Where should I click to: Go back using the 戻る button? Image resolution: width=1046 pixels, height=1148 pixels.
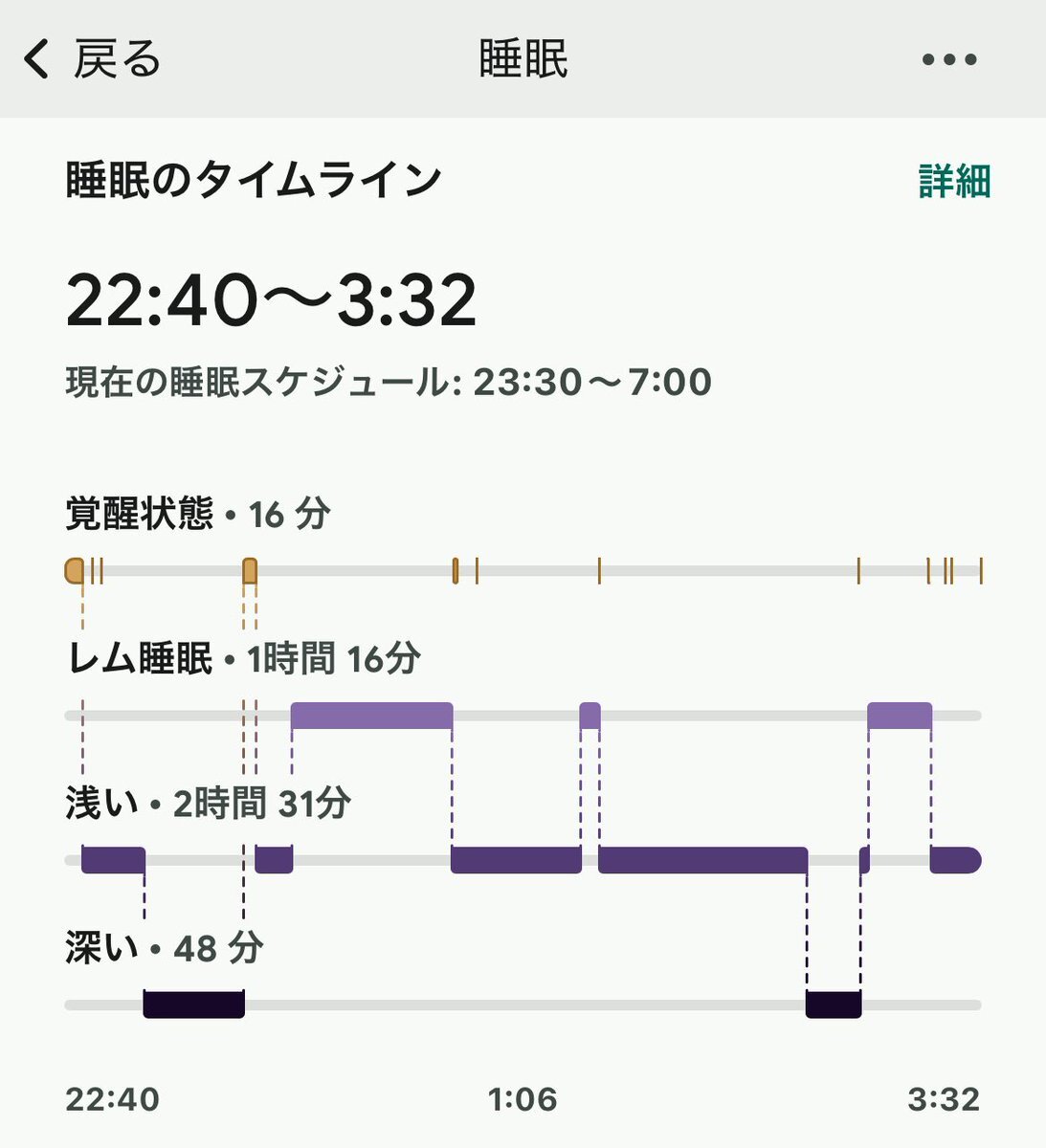pos(92,59)
